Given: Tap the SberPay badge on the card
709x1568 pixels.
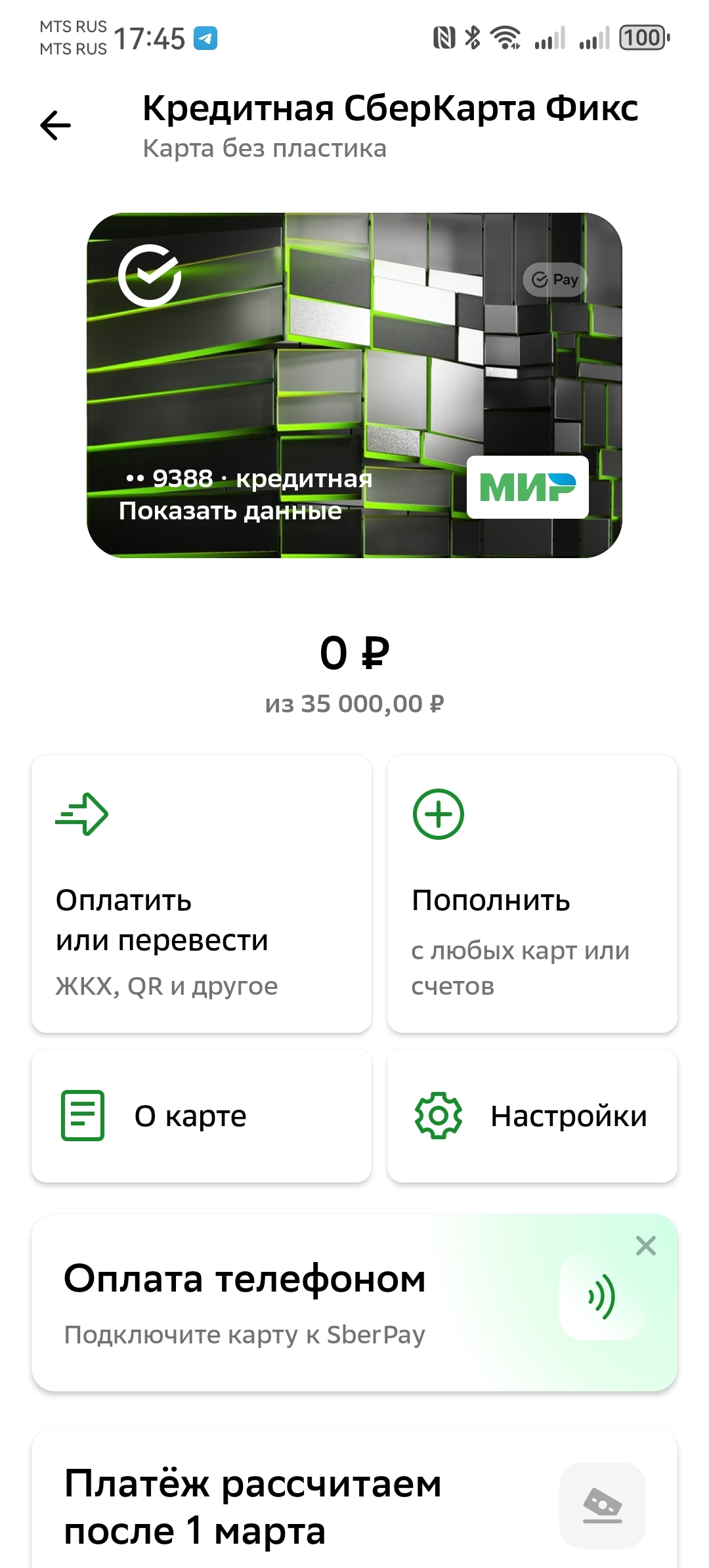Looking at the screenshot, I should [x=555, y=280].
